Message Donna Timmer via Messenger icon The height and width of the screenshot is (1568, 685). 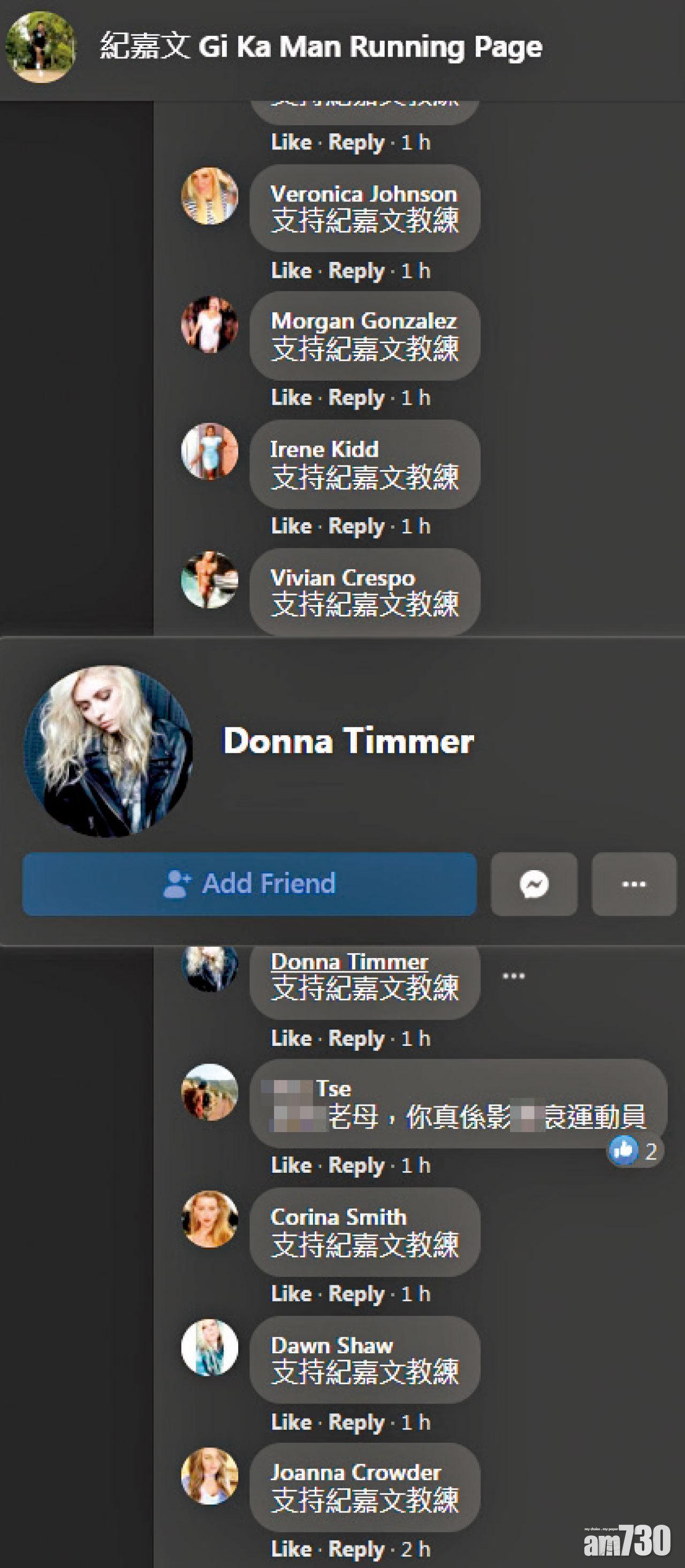(534, 884)
